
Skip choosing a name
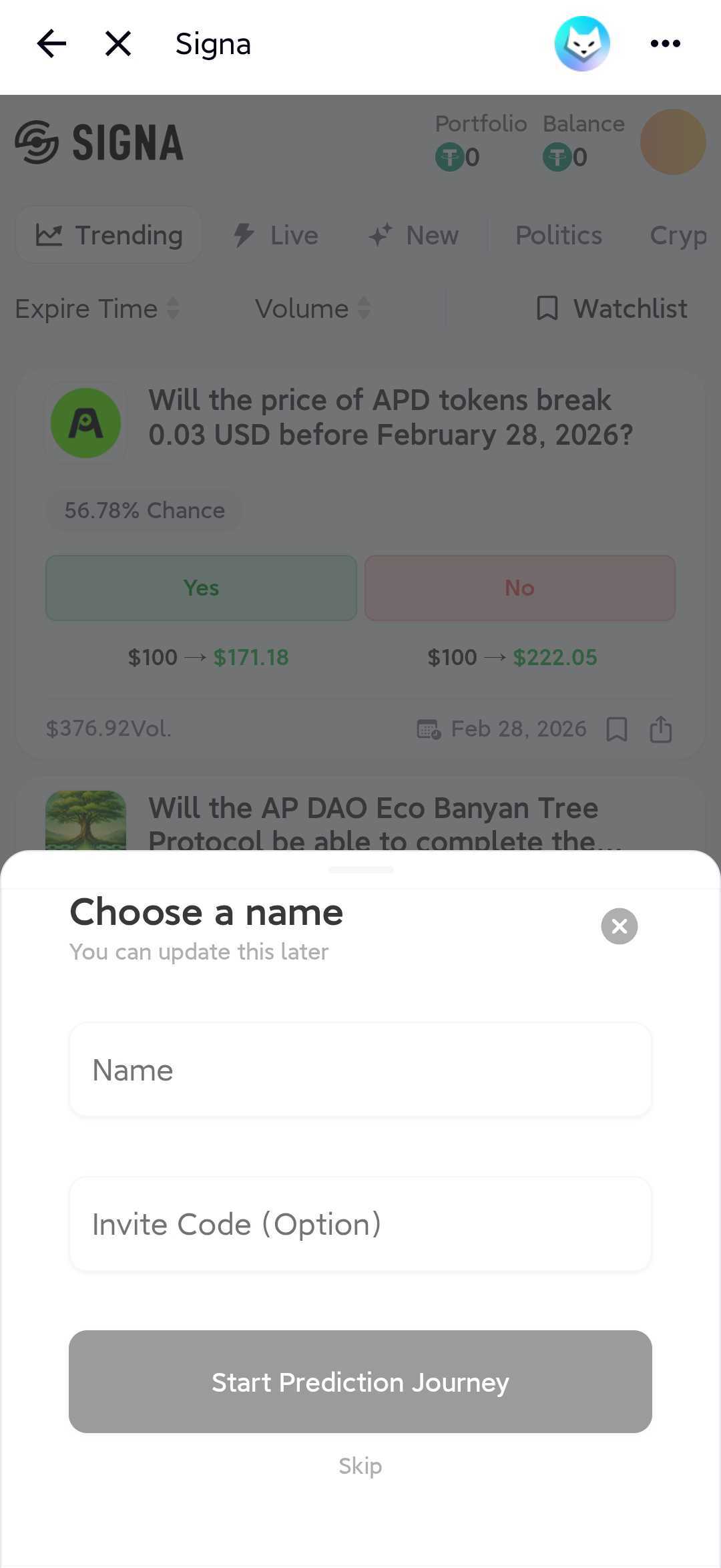point(360,1466)
